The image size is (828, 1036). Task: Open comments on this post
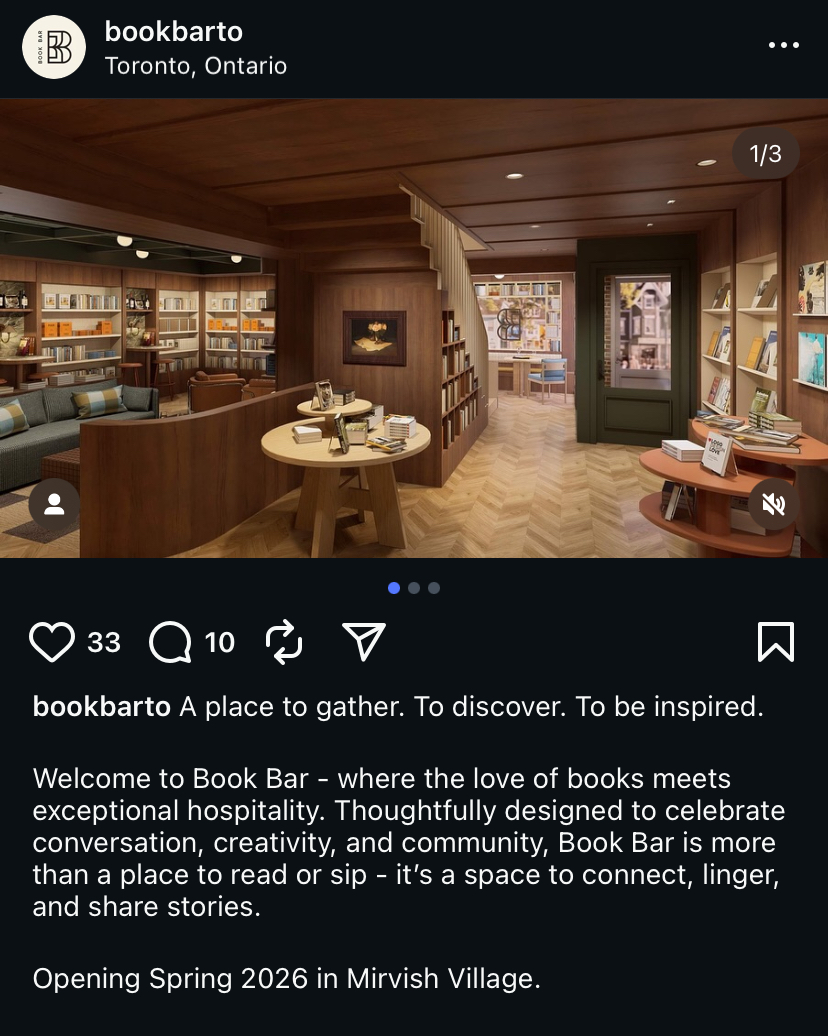(x=171, y=642)
